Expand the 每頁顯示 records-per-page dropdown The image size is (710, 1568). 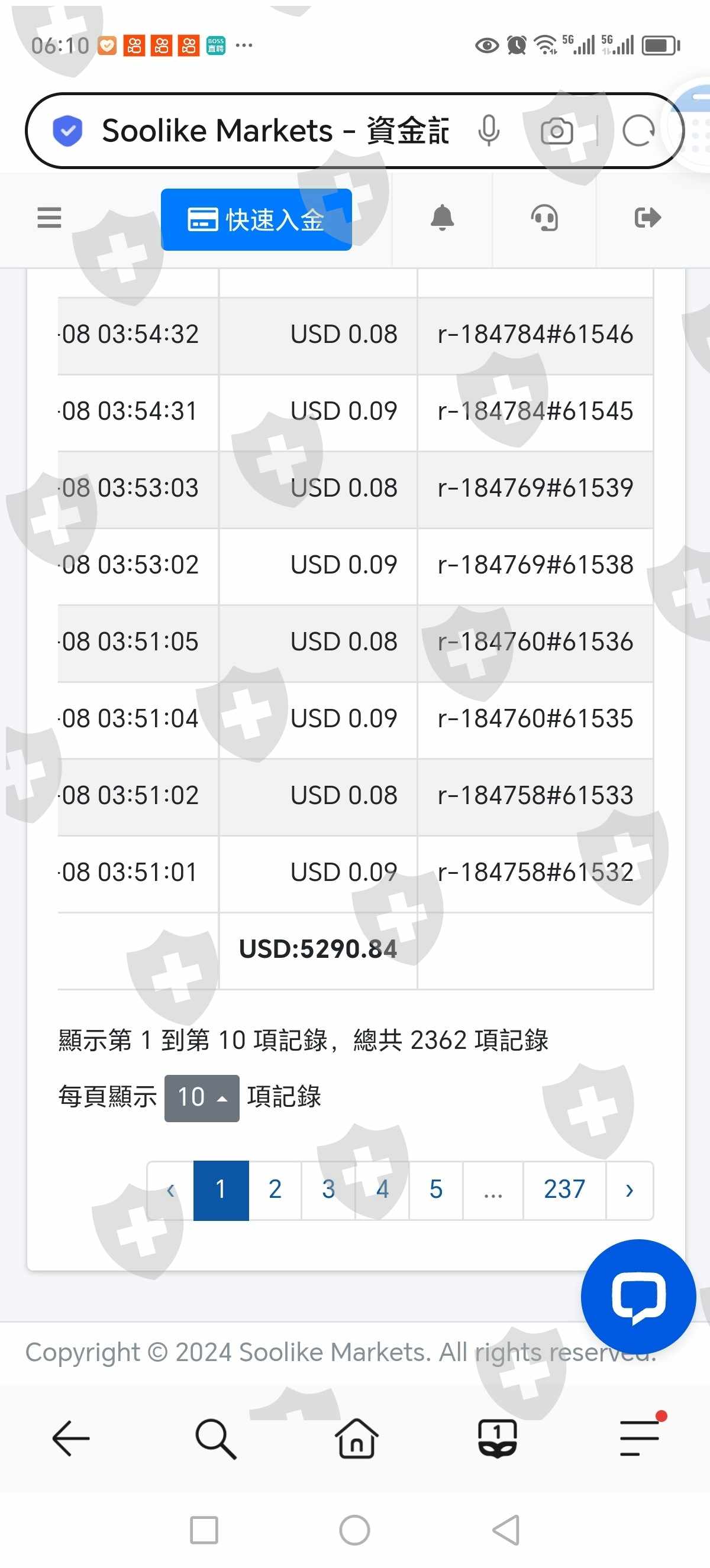(202, 1097)
